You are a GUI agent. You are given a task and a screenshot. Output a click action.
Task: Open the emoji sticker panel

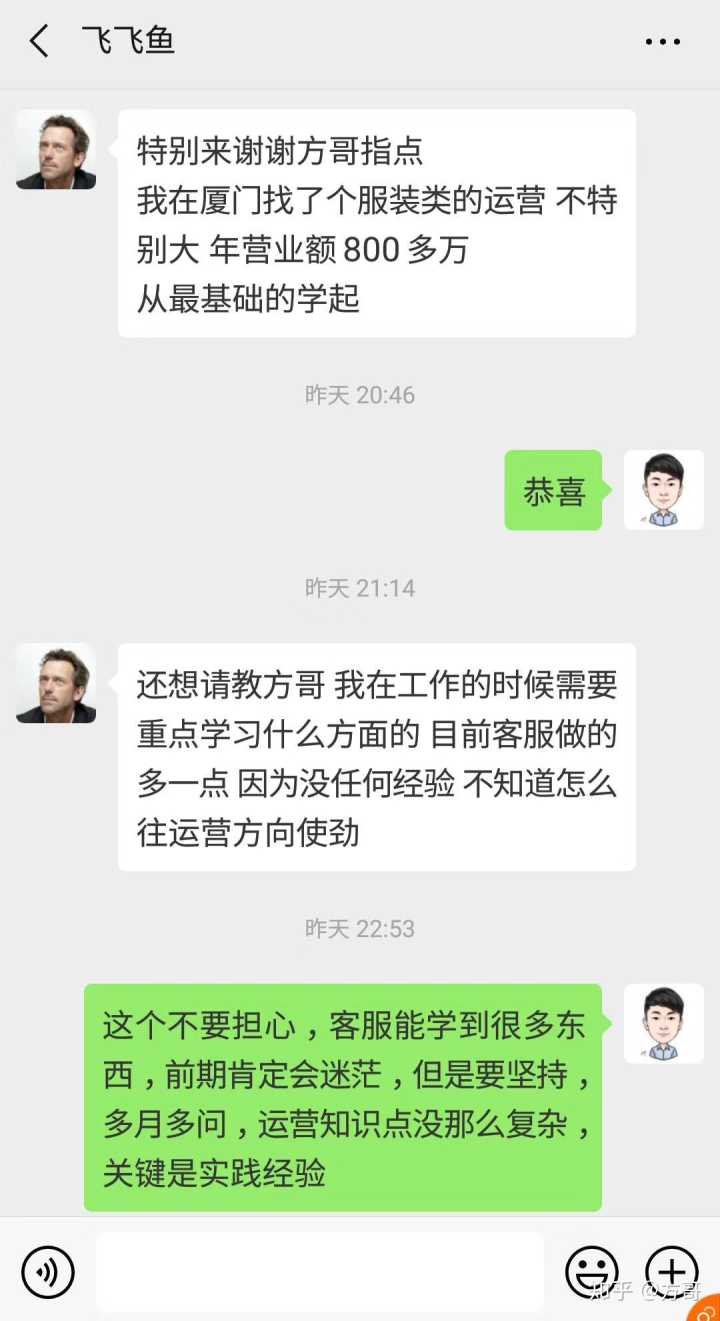(x=591, y=1271)
